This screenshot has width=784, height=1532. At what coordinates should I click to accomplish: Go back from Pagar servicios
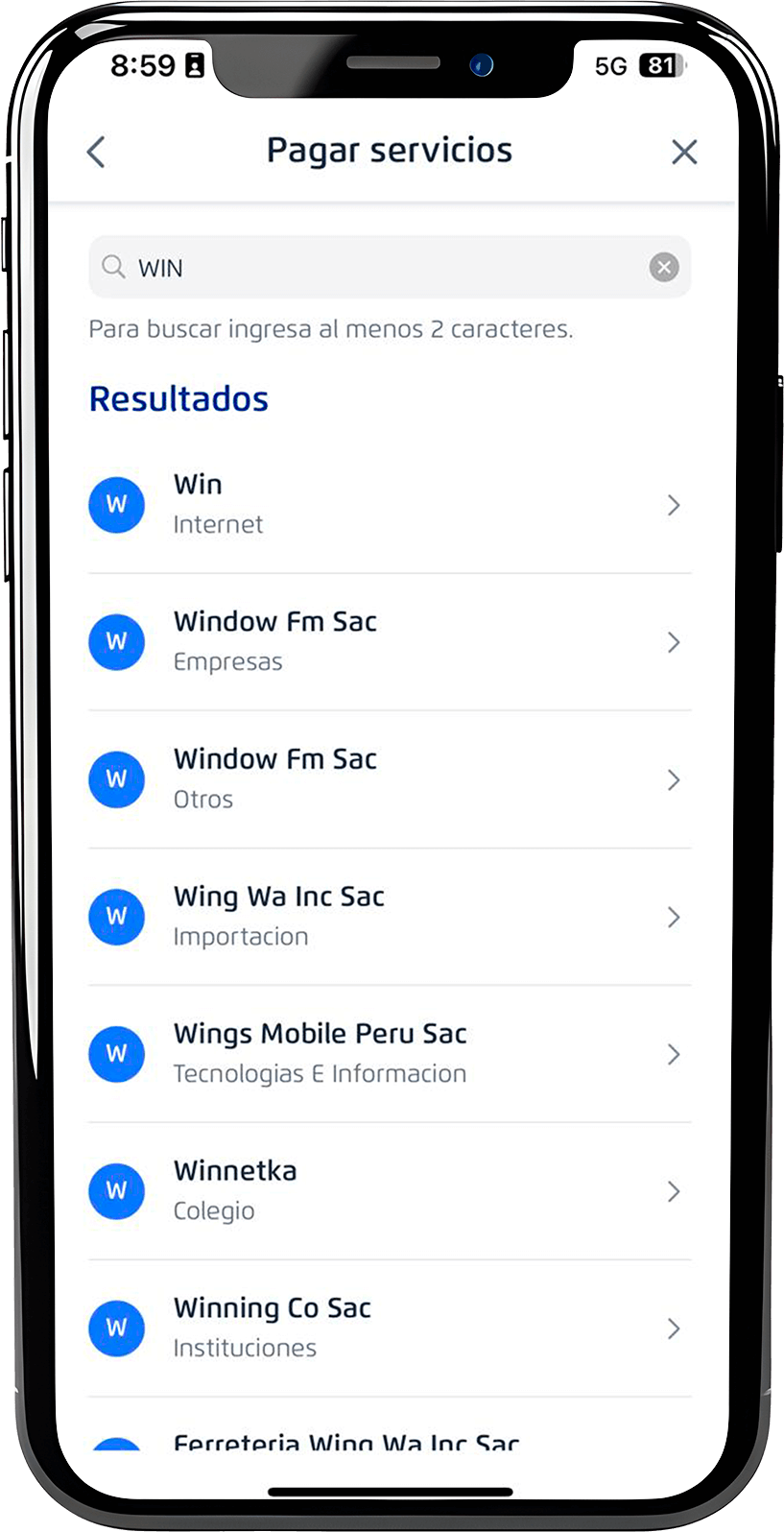tap(96, 152)
